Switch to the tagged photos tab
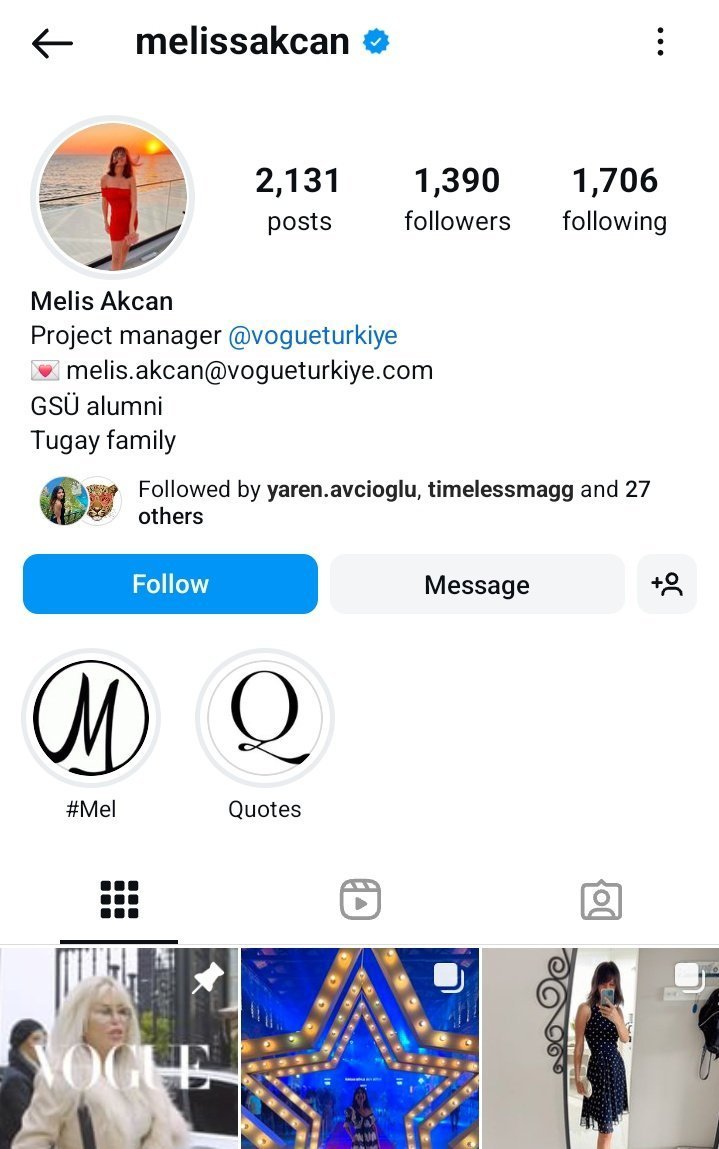 pos(601,900)
